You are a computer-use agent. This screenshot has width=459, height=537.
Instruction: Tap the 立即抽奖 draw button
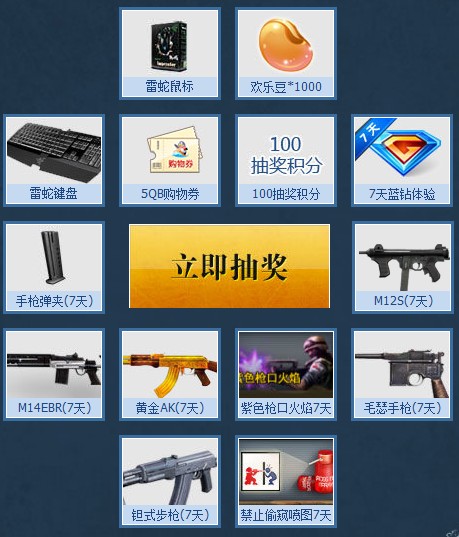pos(229,266)
